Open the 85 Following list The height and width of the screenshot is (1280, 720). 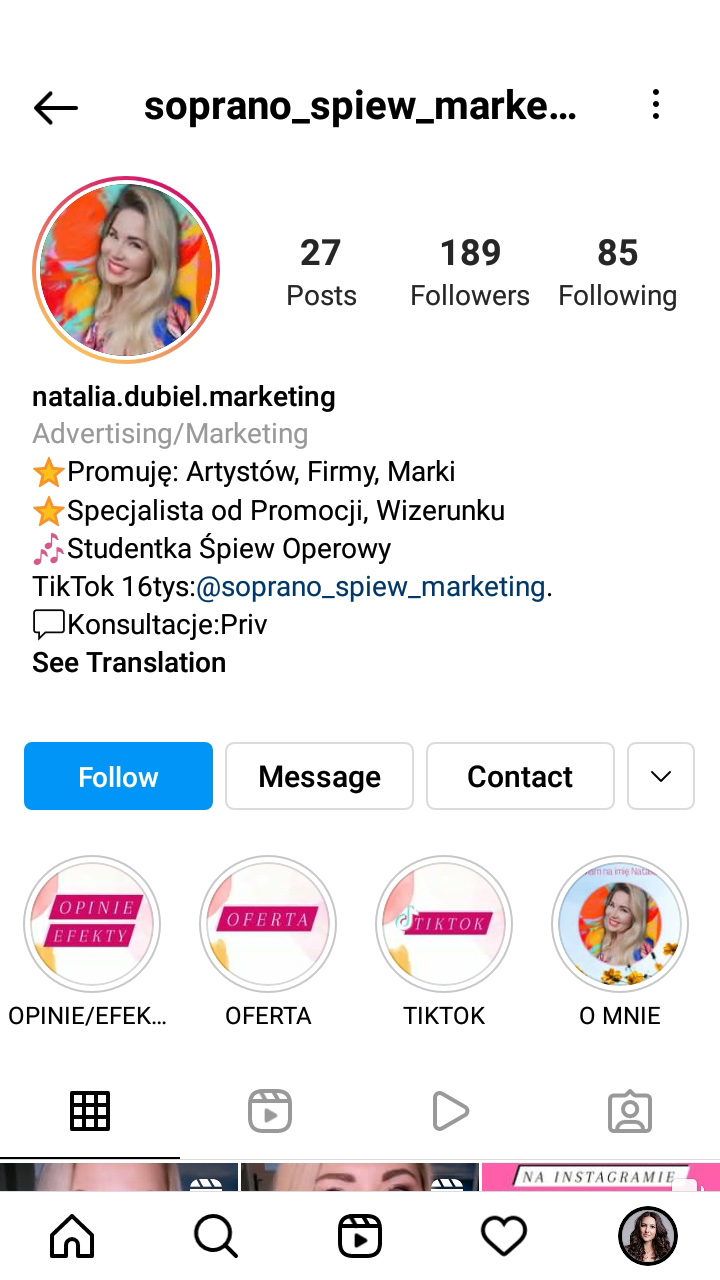(617, 272)
